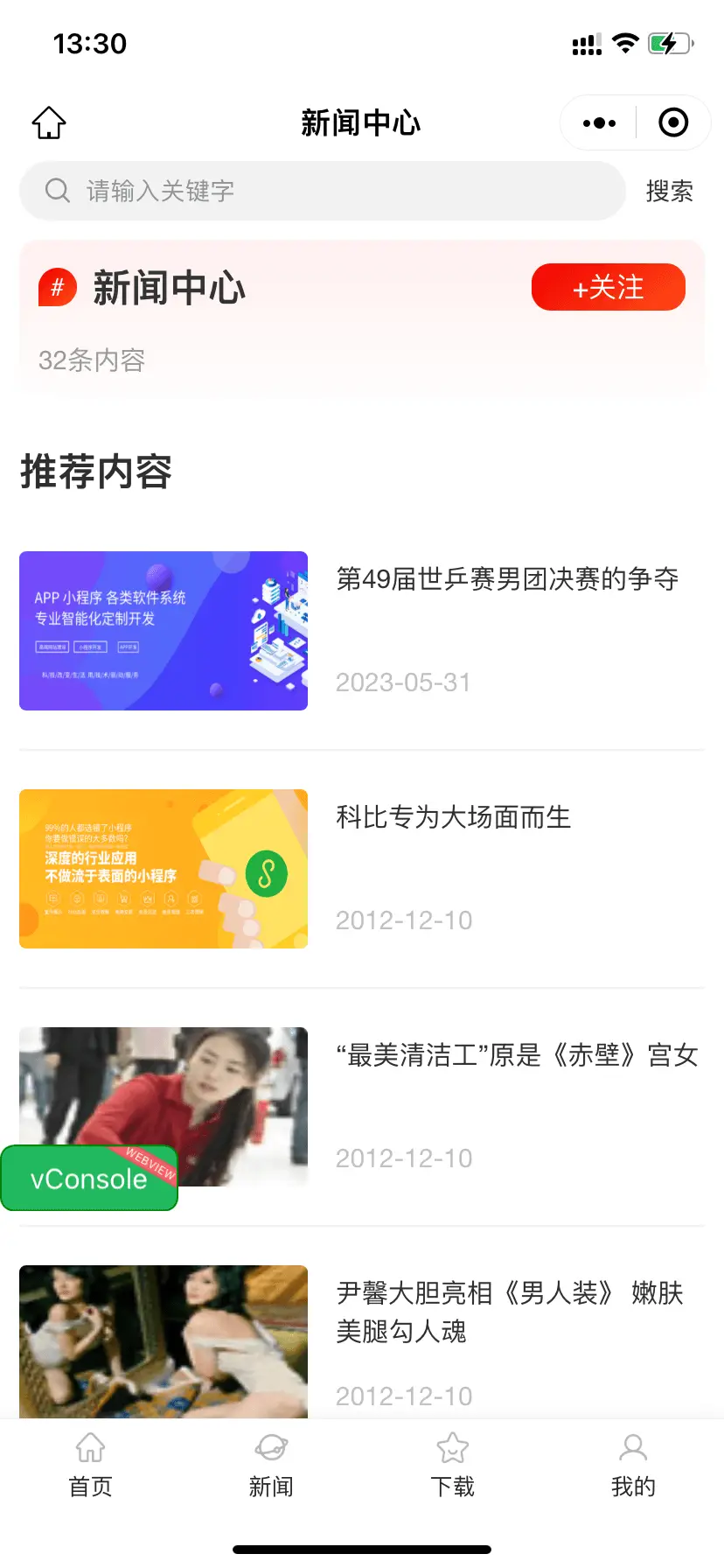This screenshot has width=724, height=1568.
Task: Open the mini program more-options menu
Action: (x=599, y=123)
